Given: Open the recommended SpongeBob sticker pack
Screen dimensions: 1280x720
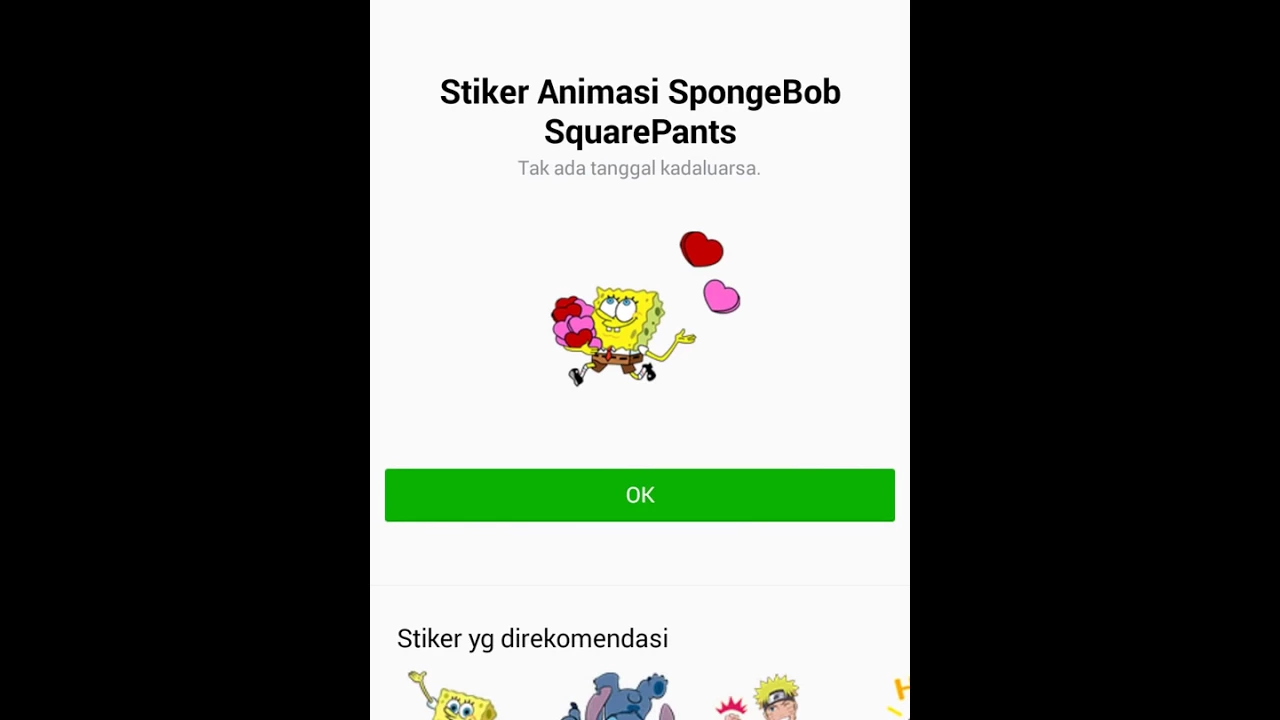Looking at the screenshot, I should [x=455, y=698].
